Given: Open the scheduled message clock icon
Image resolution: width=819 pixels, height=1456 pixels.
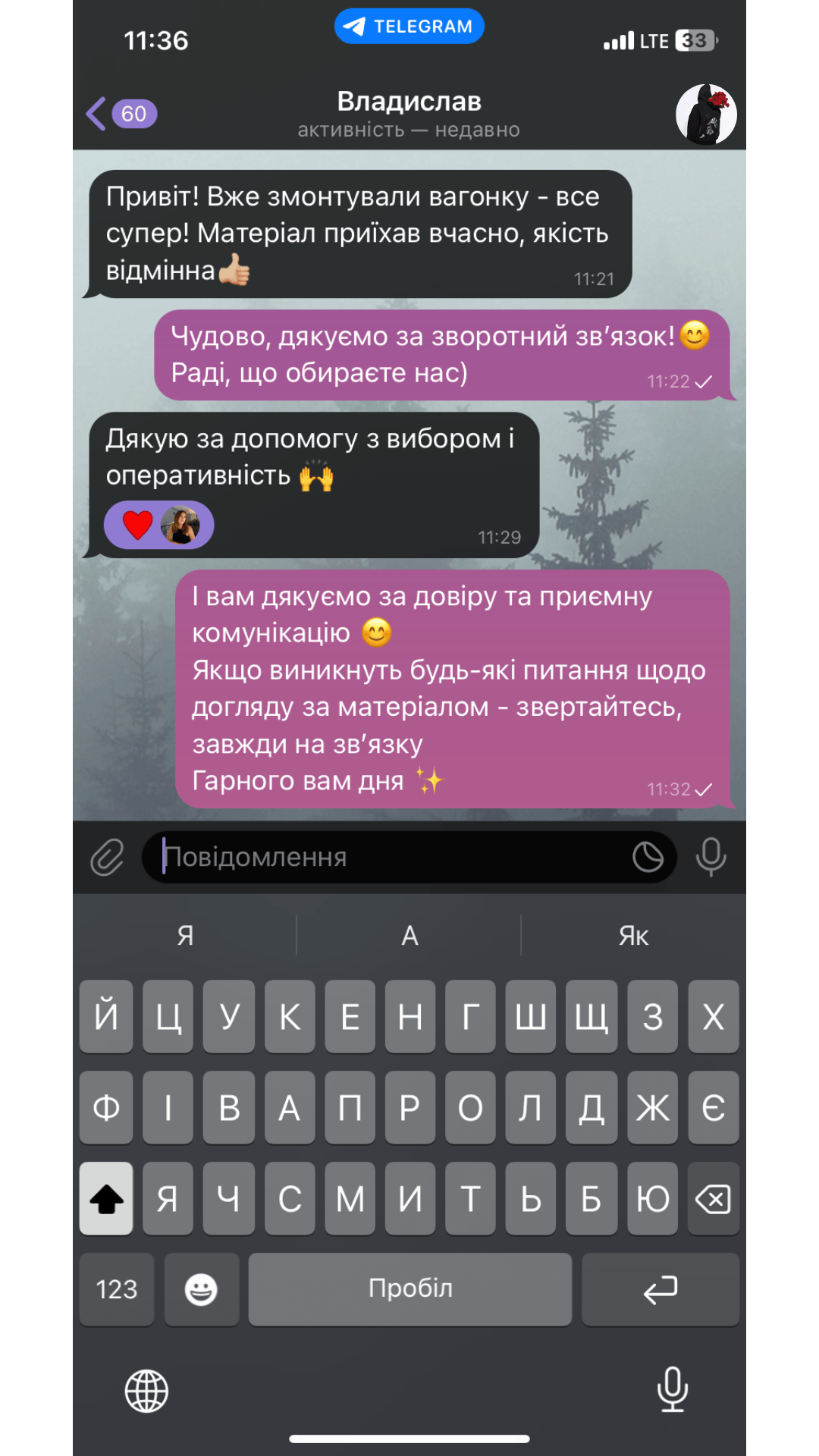Looking at the screenshot, I should pos(648,858).
